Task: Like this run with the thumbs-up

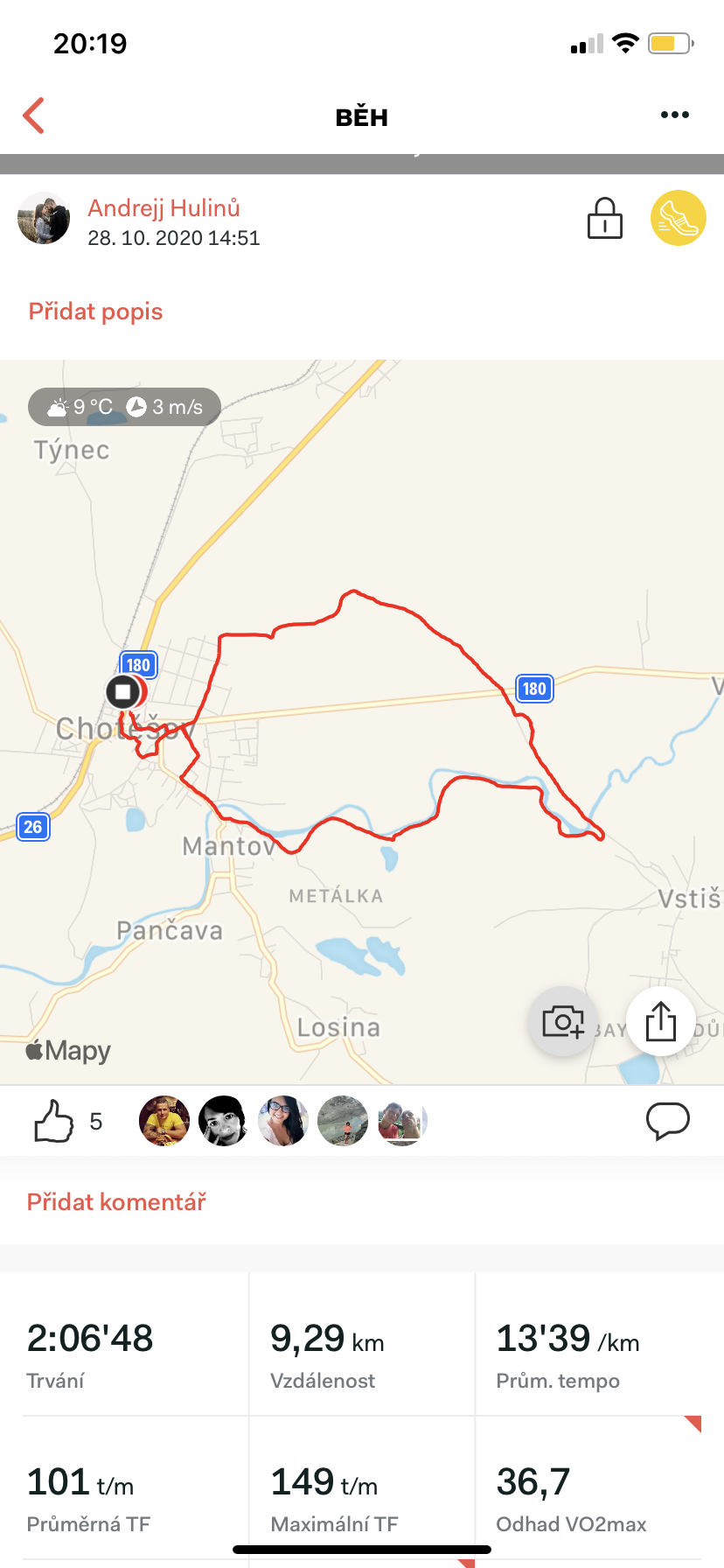Action: pos(53,1121)
